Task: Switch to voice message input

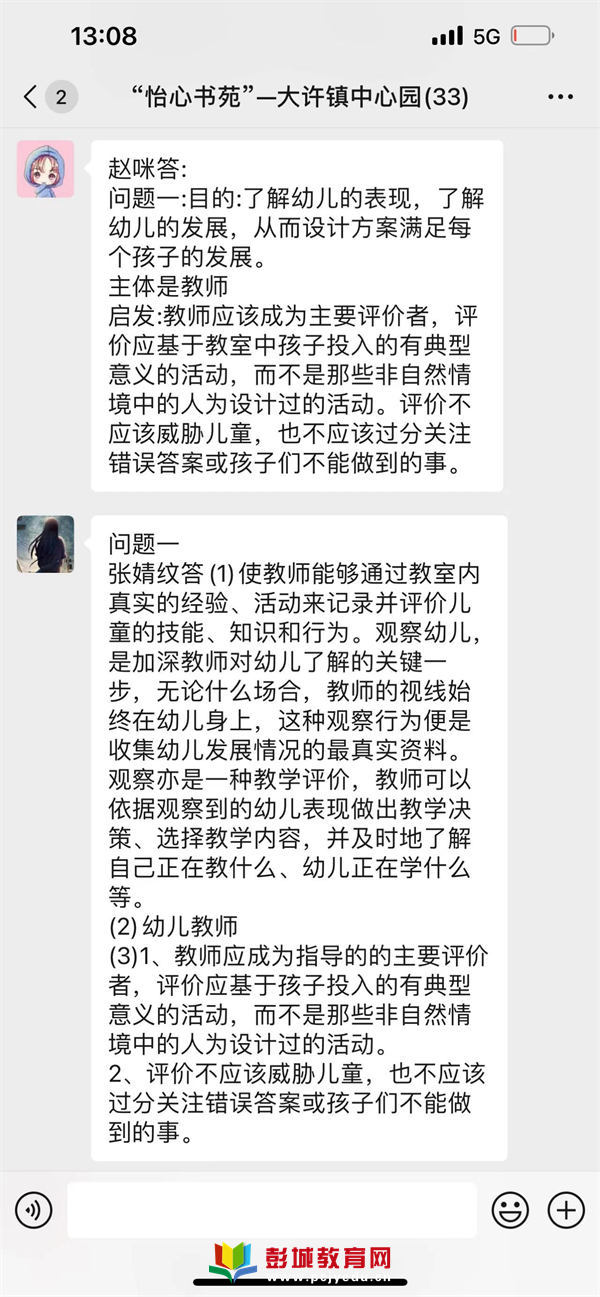Action: click(x=33, y=1210)
